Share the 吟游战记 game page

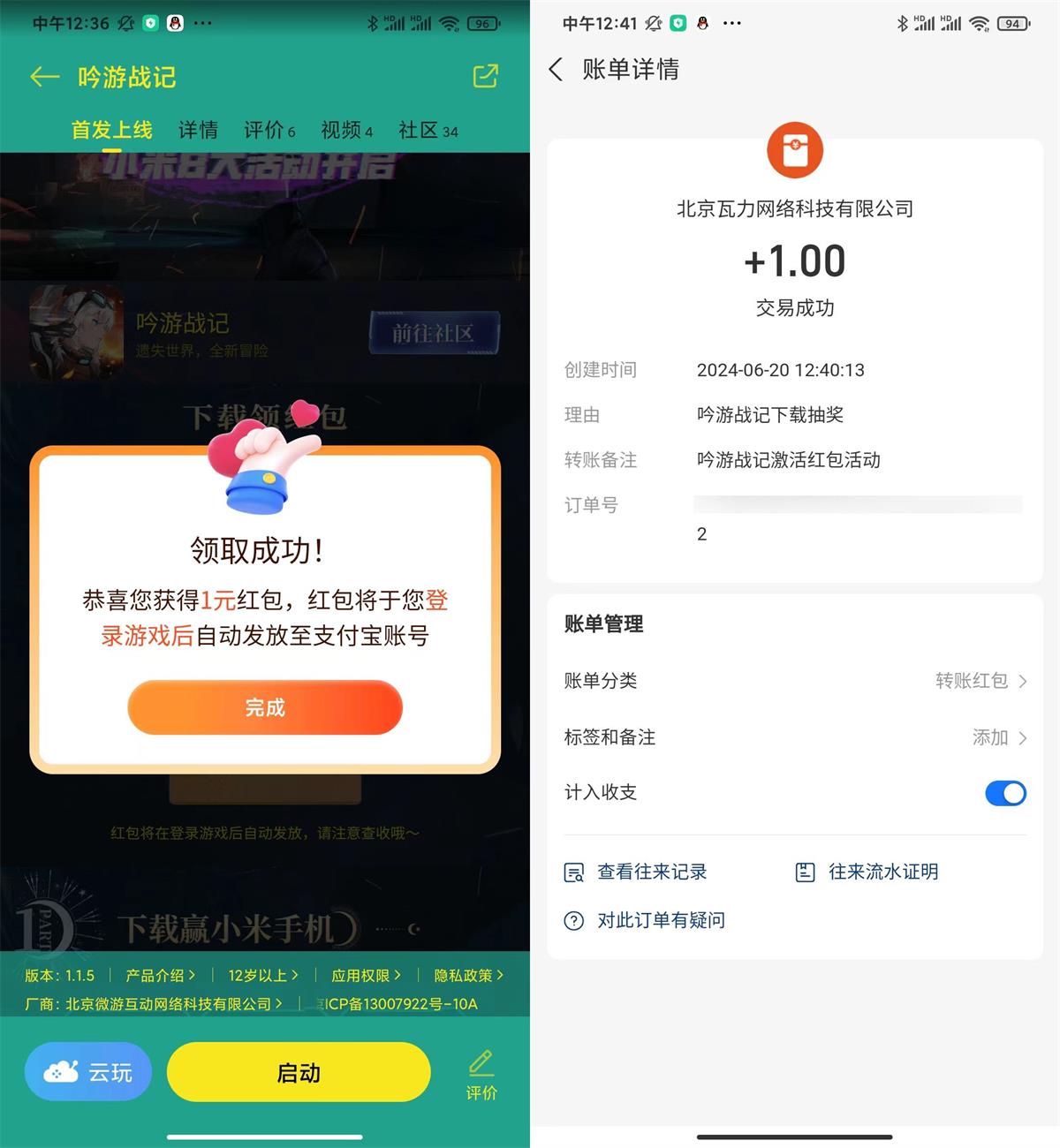[485, 77]
